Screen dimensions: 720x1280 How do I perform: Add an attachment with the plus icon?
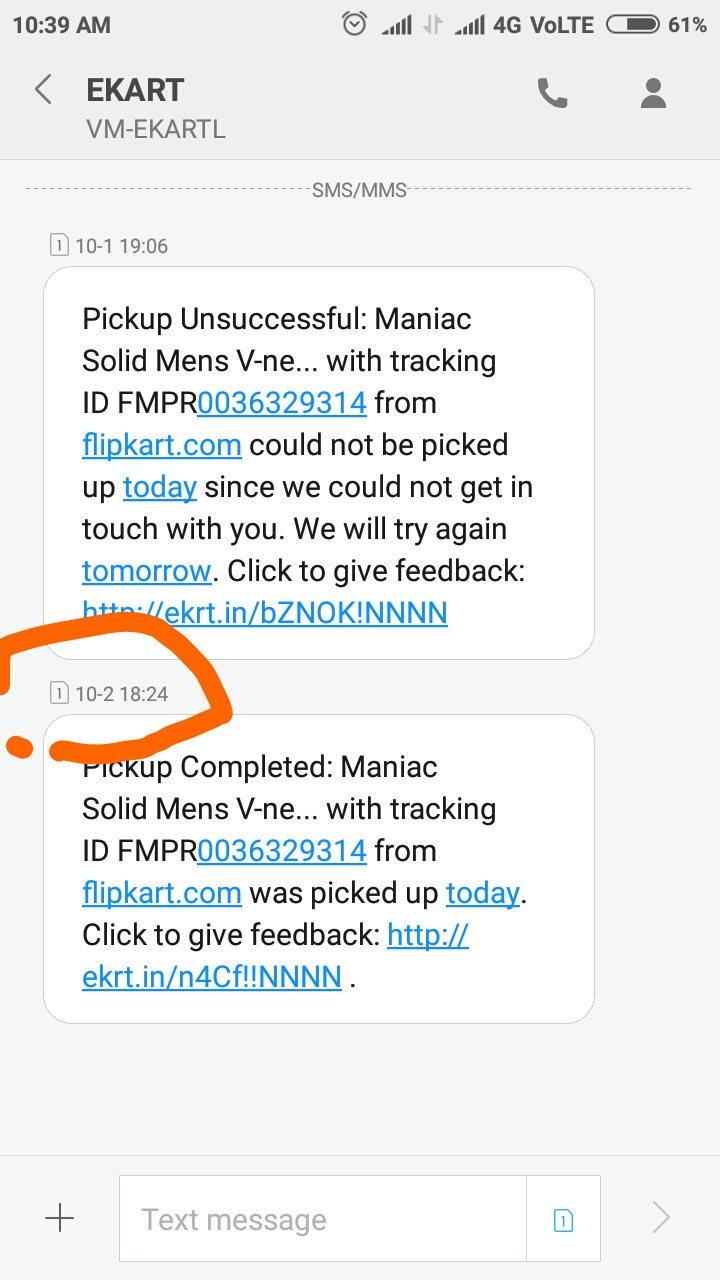[x=60, y=1218]
